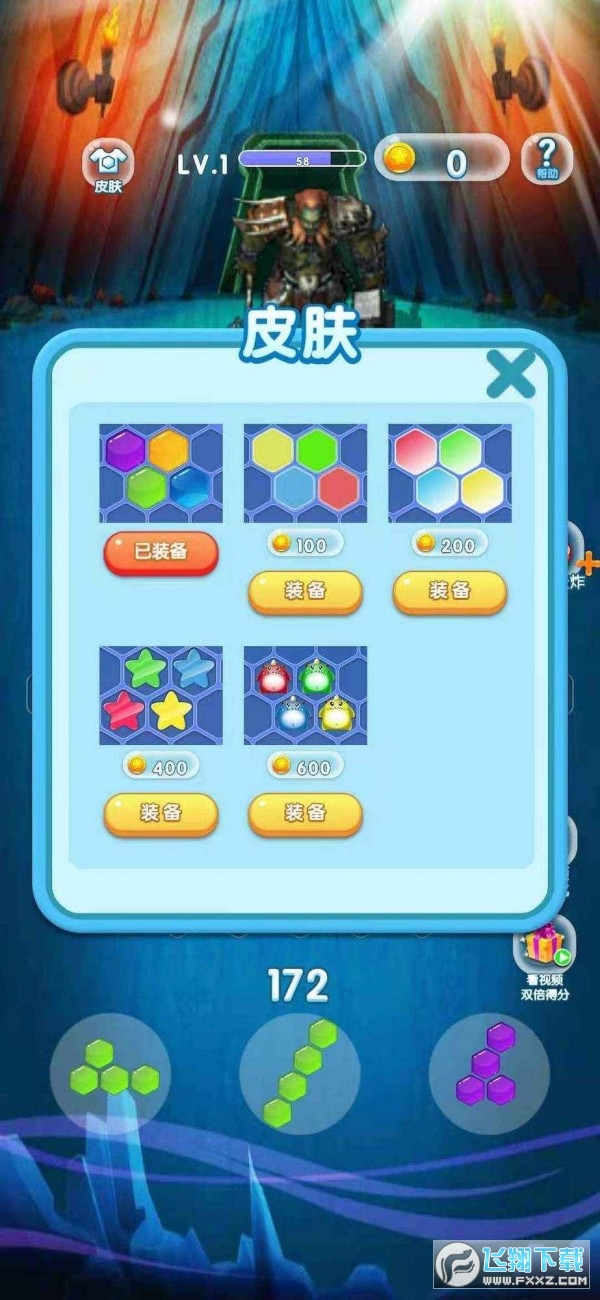600x1300 pixels.
Task: Tap the 已装备 button under the first skin
Action: pos(160,551)
